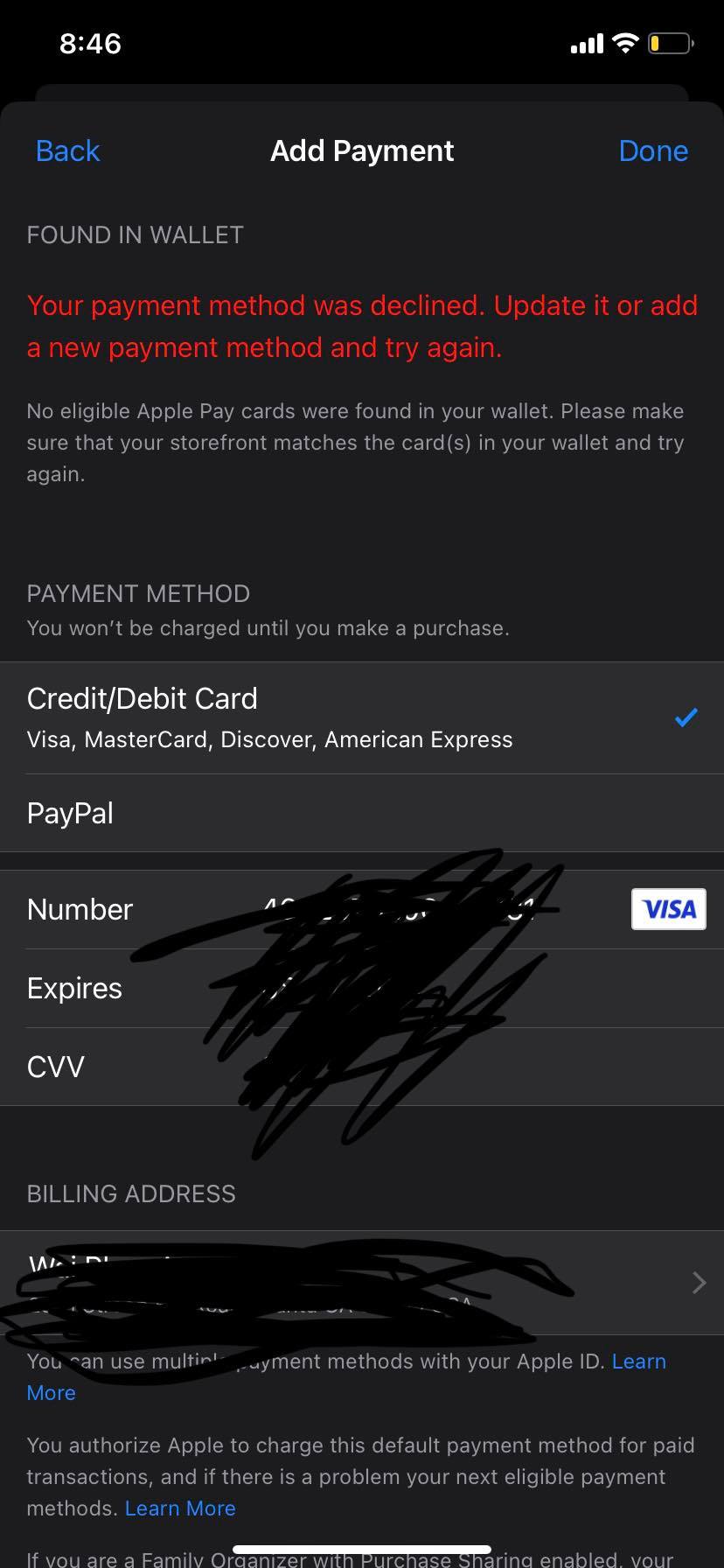
Task: Tap the blue checkmark beside Credit/Debit Card
Action: click(686, 717)
